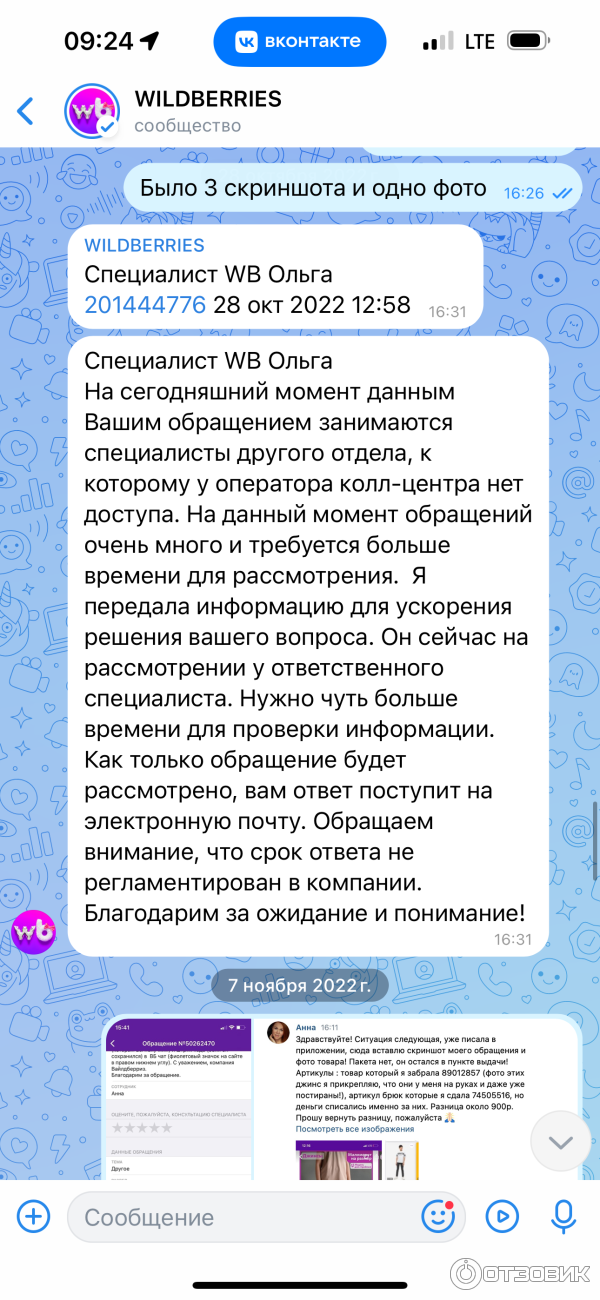Open the ВКонтакте pill at top

tap(300, 42)
